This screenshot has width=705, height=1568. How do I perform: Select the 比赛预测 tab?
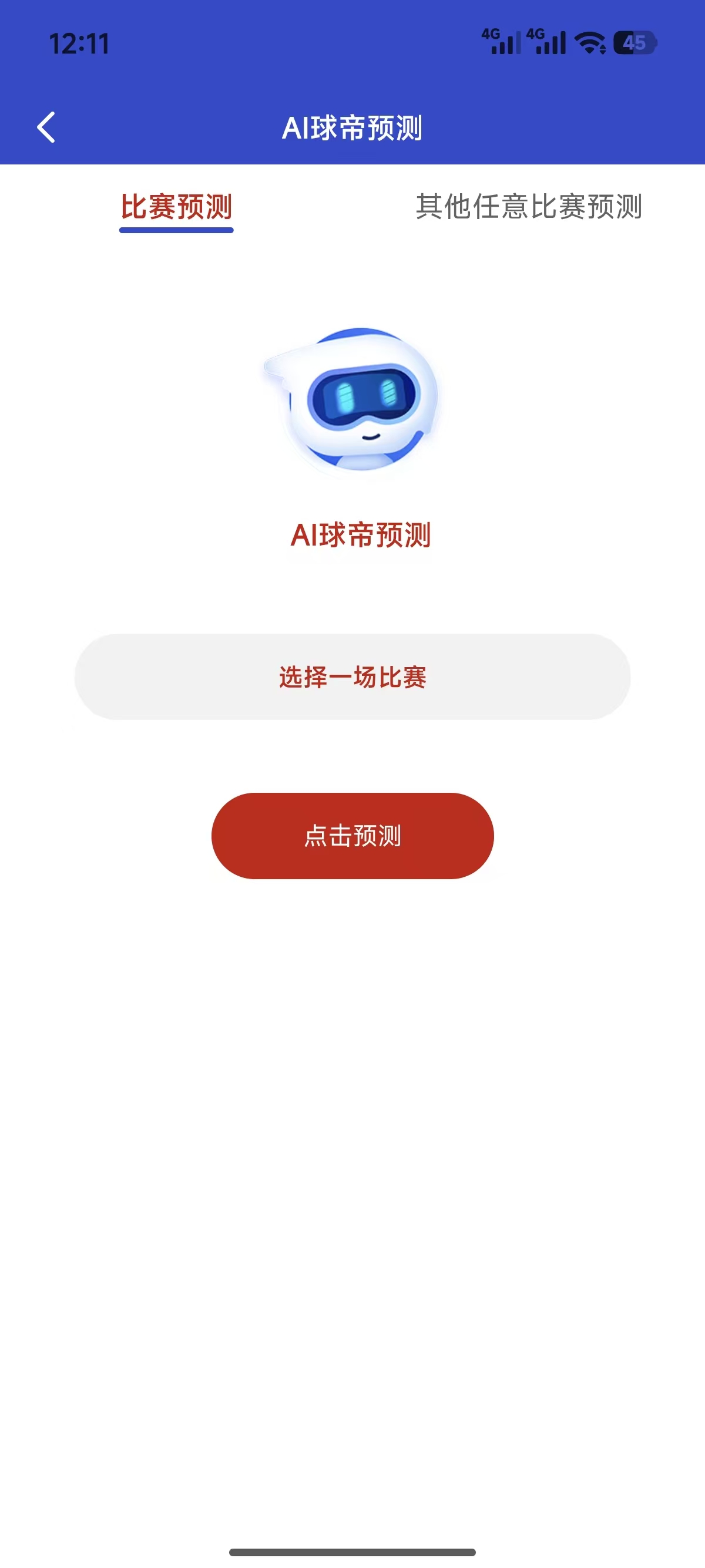[x=176, y=207]
